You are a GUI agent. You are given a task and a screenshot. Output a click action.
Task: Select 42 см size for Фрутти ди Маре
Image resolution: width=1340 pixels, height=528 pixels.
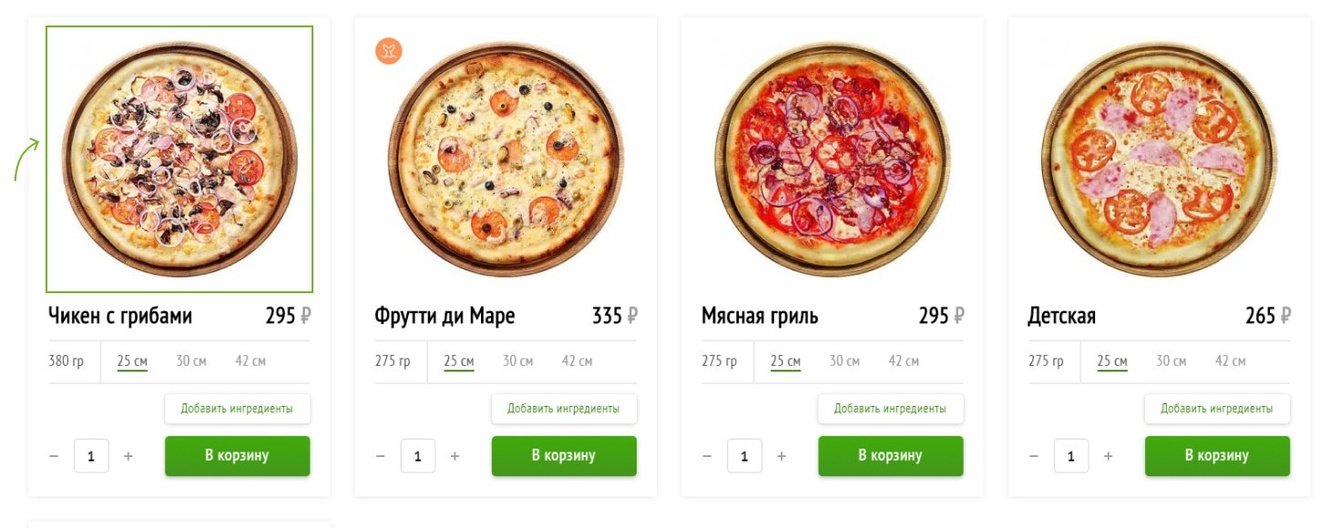pyautogui.click(x=577, y=361)
